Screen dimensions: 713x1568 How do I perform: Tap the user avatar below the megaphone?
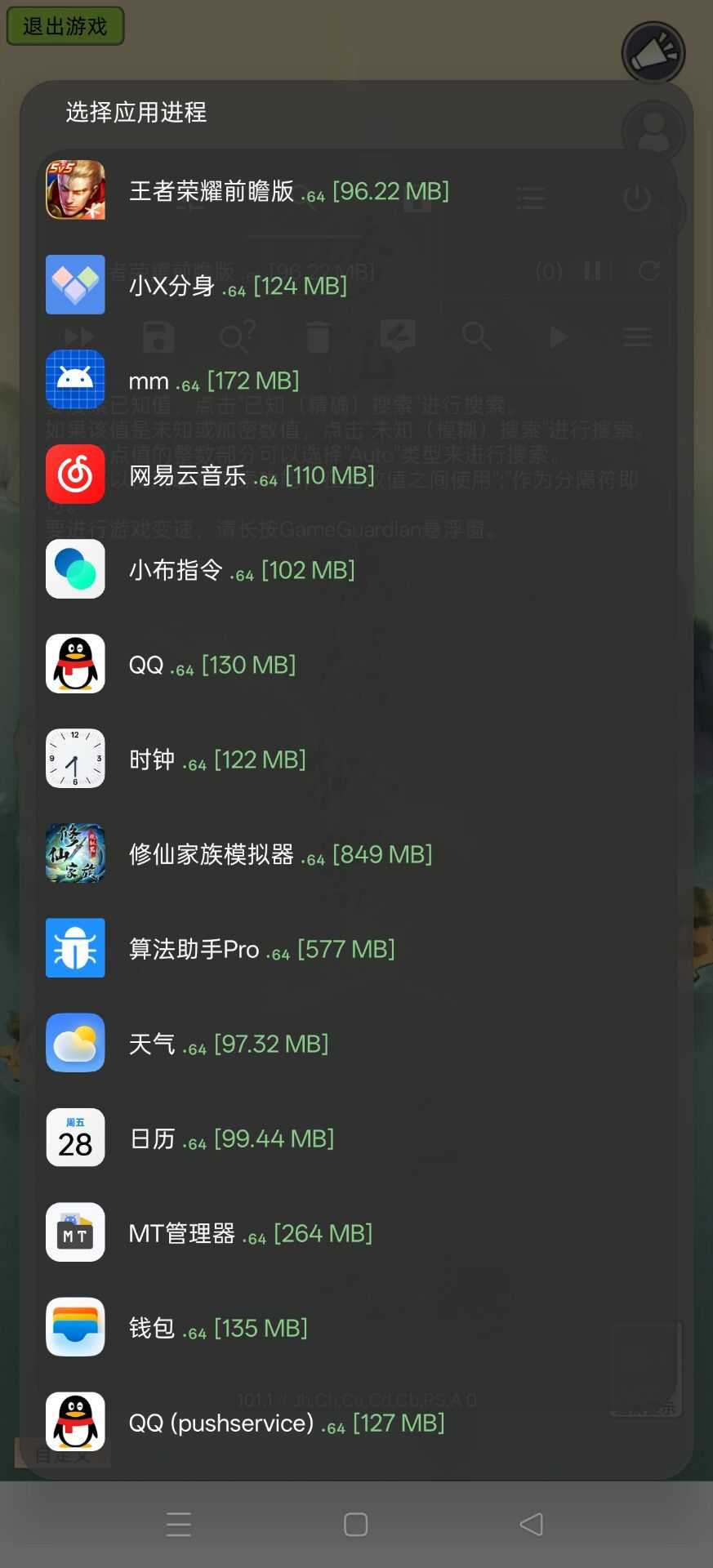click(653, 131)
